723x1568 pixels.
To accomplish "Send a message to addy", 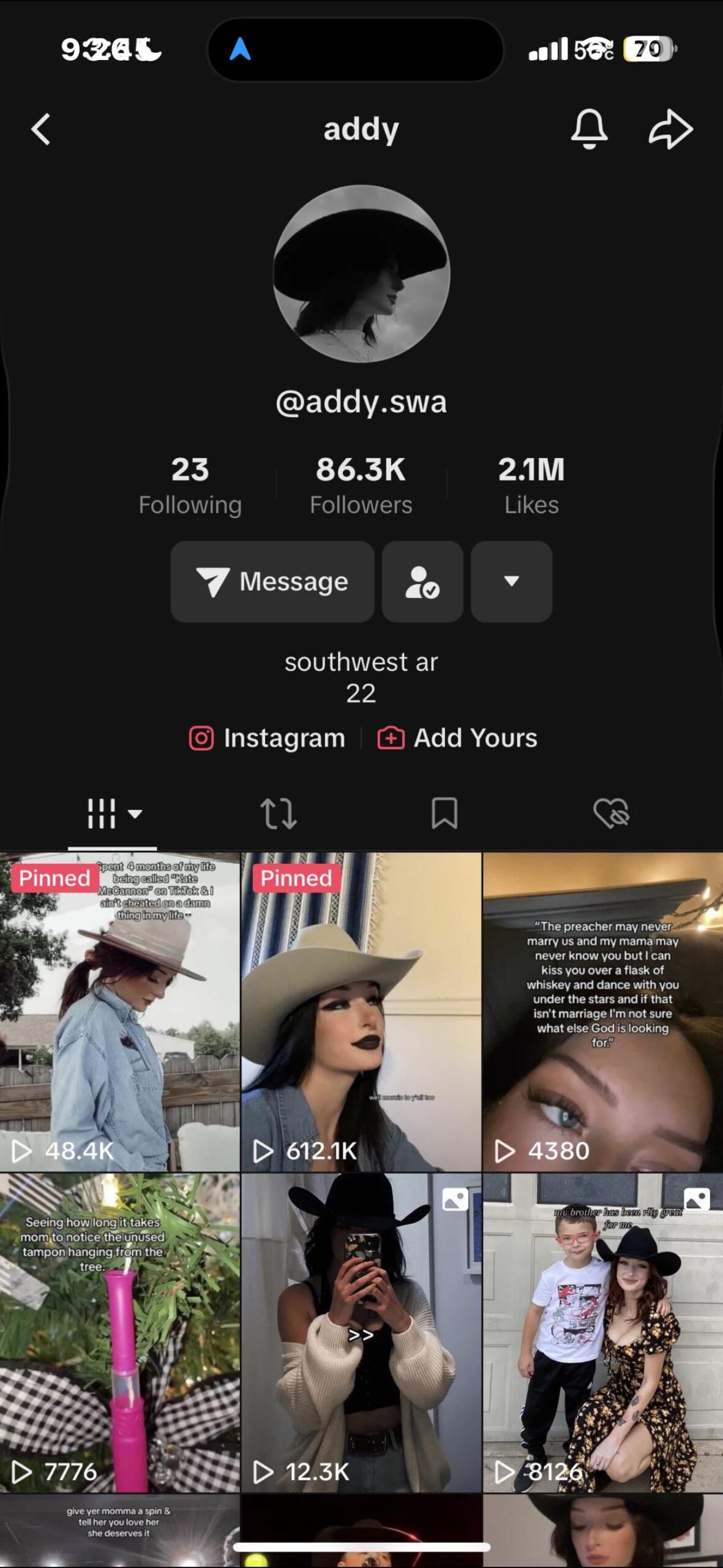I will tap(272, 581).
